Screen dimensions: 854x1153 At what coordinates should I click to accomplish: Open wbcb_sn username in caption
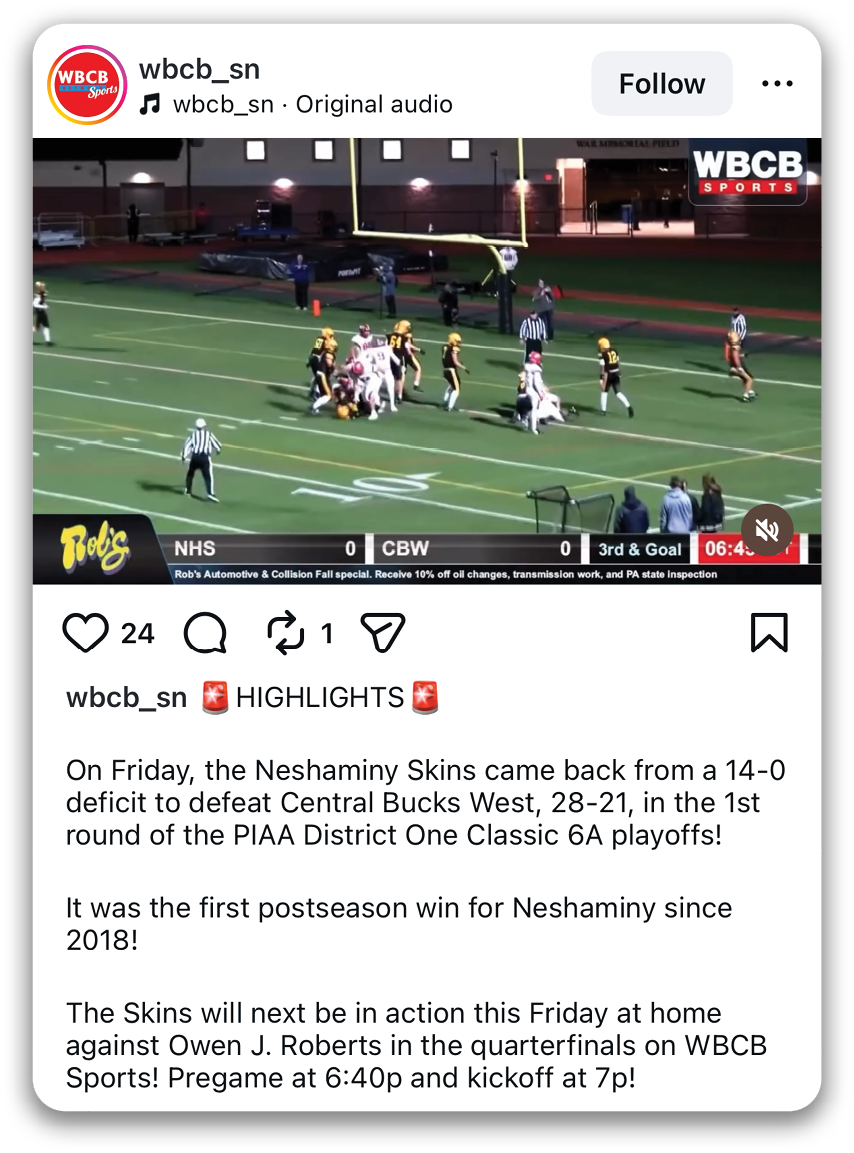(x=126, y=698)
